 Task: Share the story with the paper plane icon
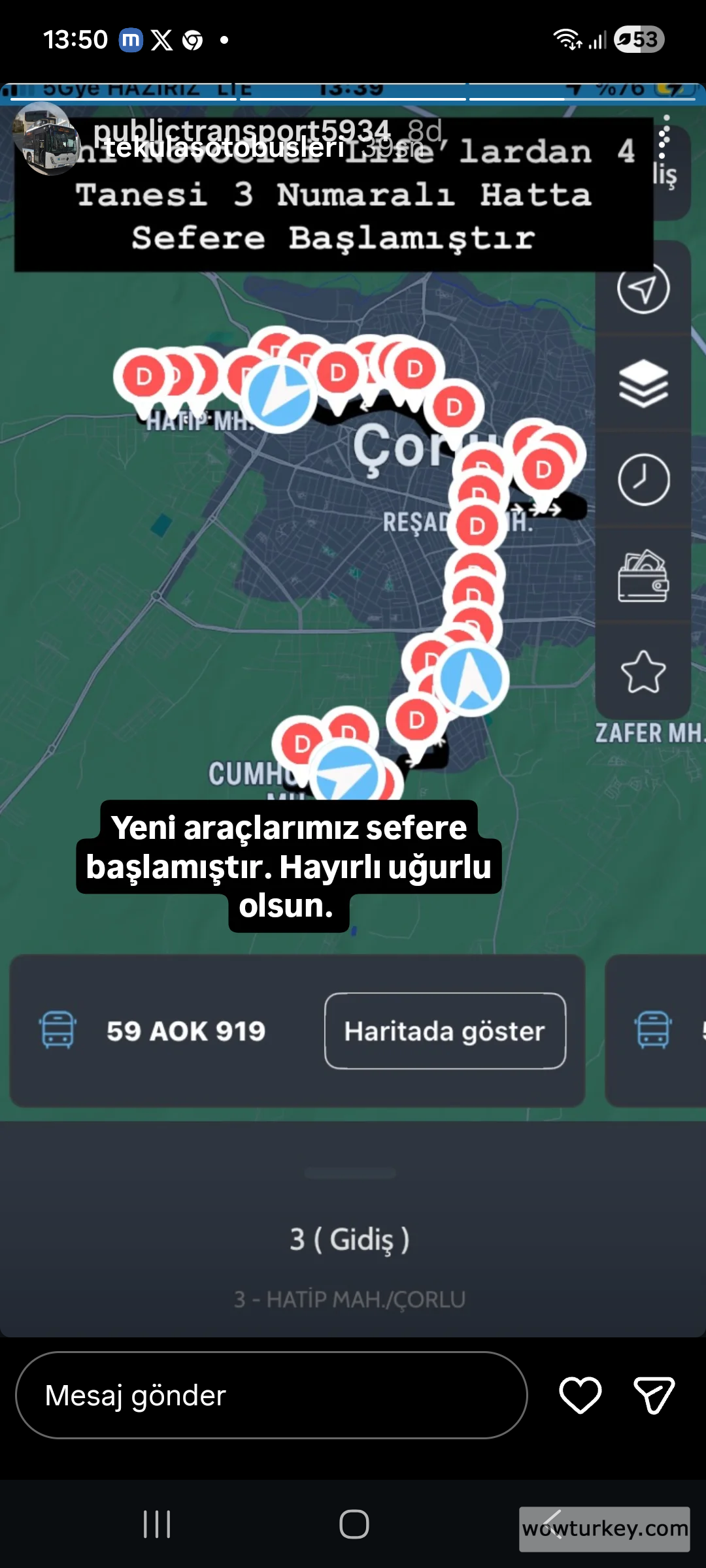[x=654, y=1396]
